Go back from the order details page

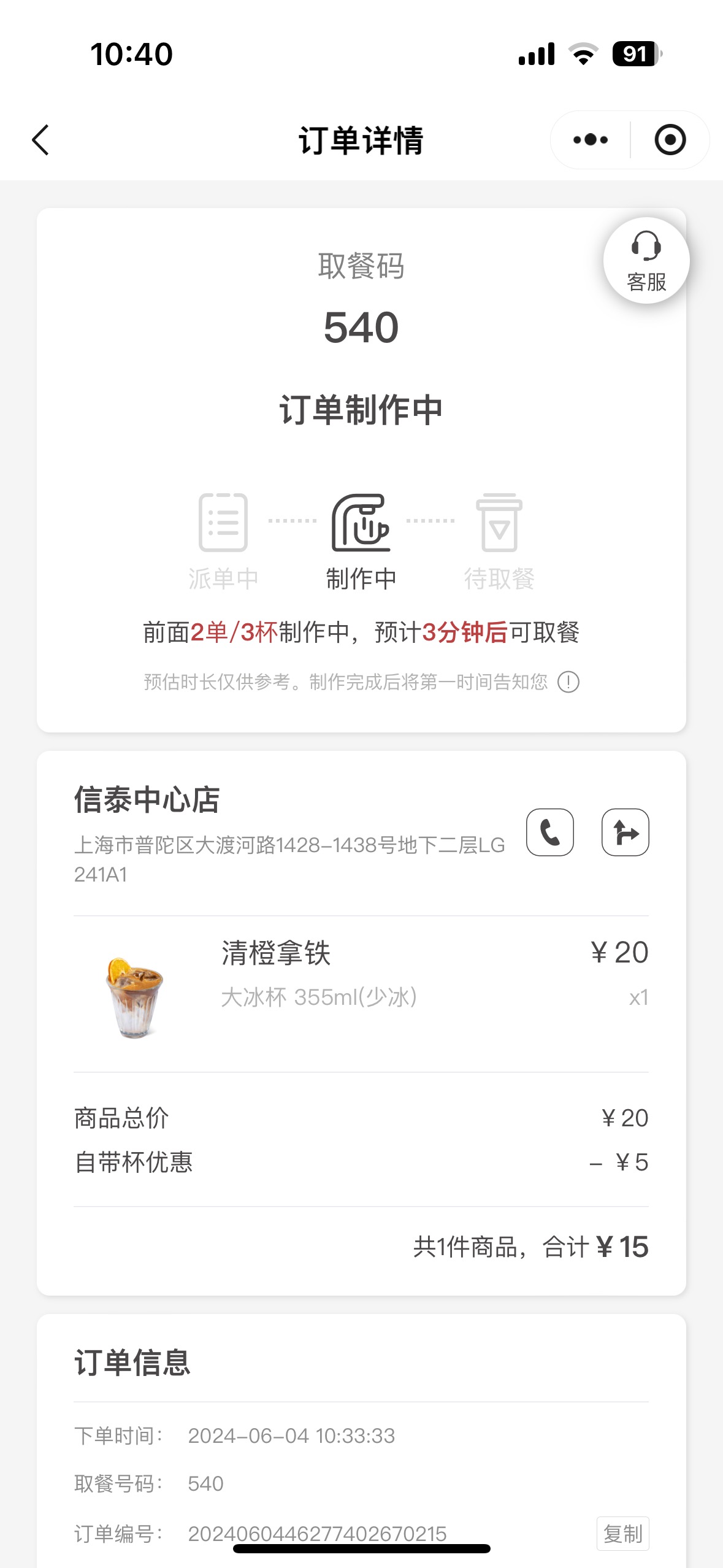tap(40, 140)
